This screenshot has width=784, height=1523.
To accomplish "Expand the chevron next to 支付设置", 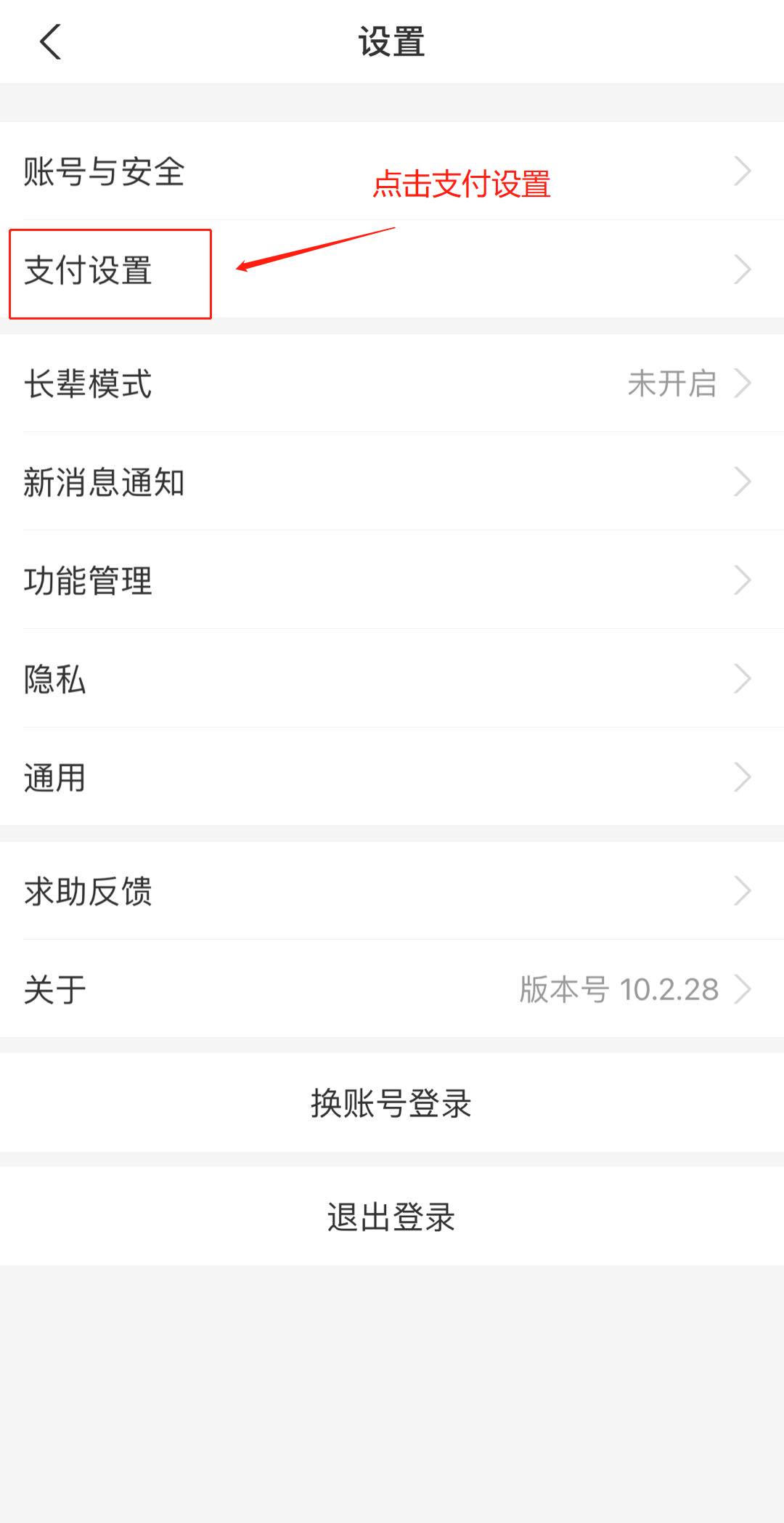I will click(740, 269).
